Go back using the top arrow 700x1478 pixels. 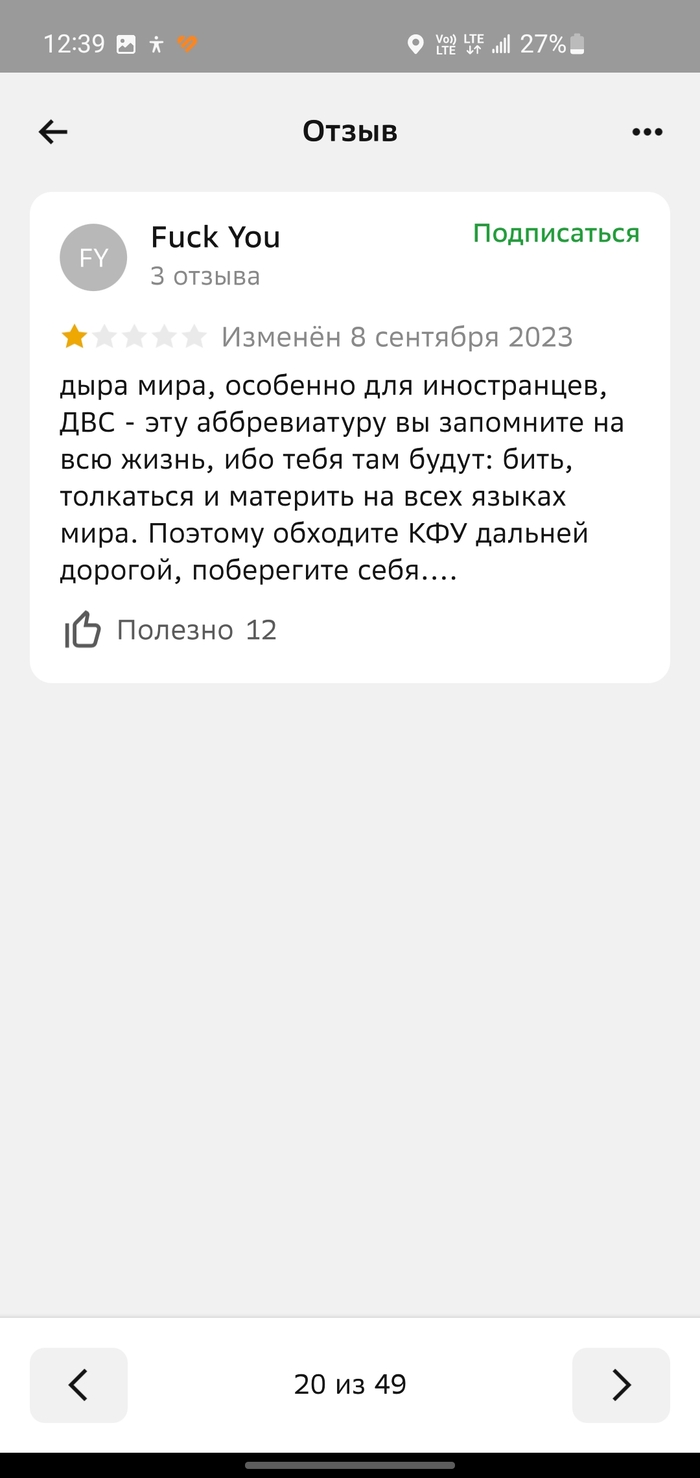click(53, 132)
